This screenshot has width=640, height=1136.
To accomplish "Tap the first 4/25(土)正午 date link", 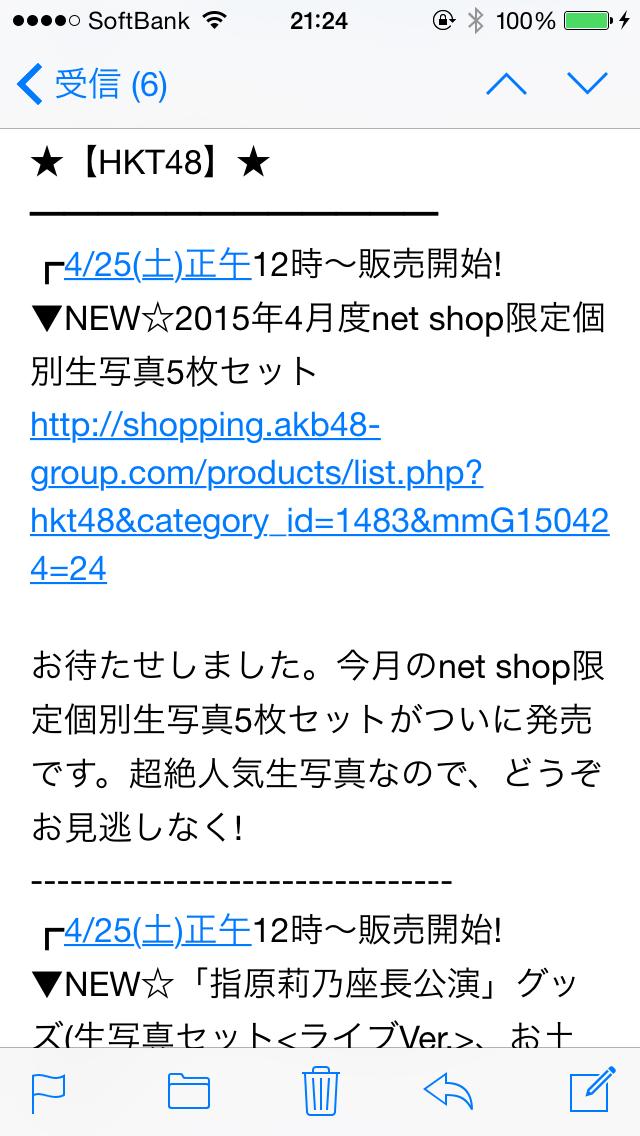I will click(x=157, y=265).
